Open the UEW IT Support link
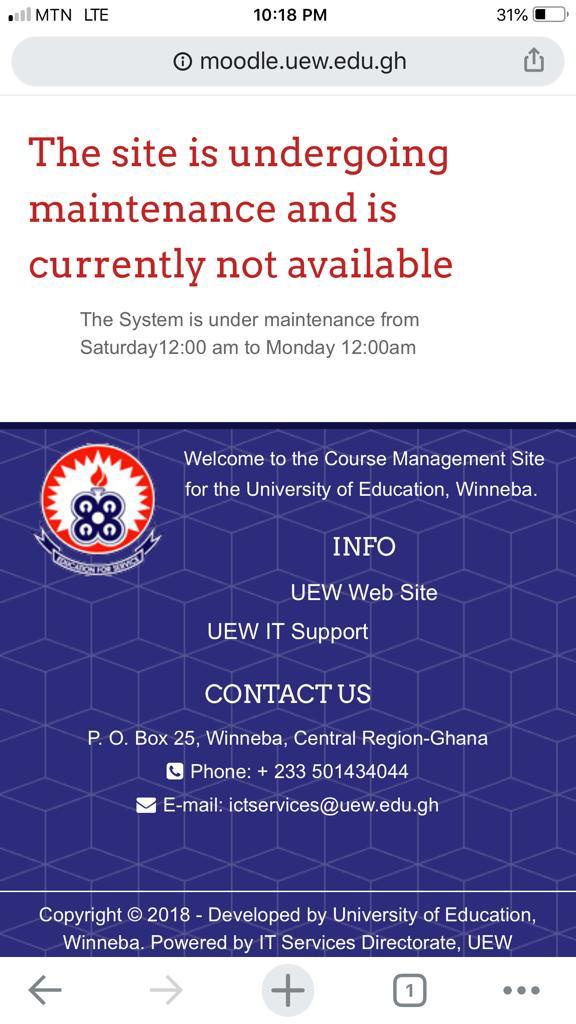Screen dimensions: 576x1024 click(x=287, y=632)
